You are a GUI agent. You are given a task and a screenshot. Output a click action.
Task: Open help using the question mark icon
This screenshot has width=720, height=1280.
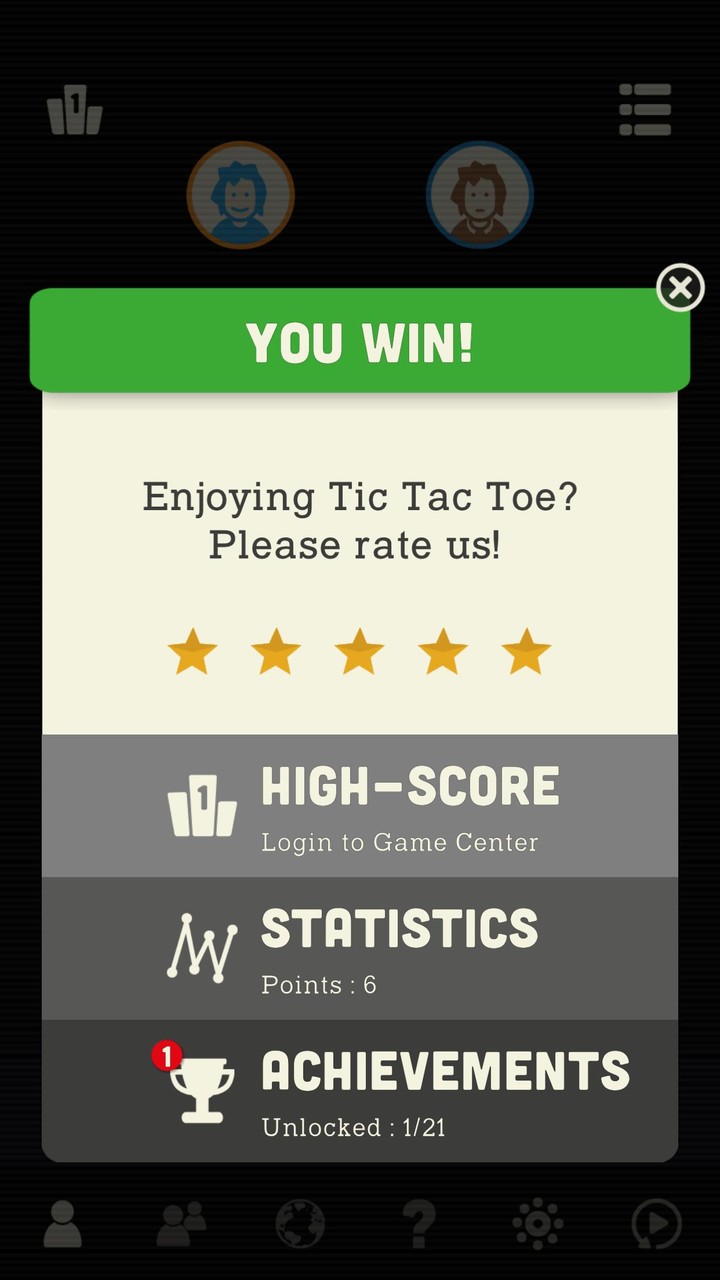click(x=418, y=1222)
